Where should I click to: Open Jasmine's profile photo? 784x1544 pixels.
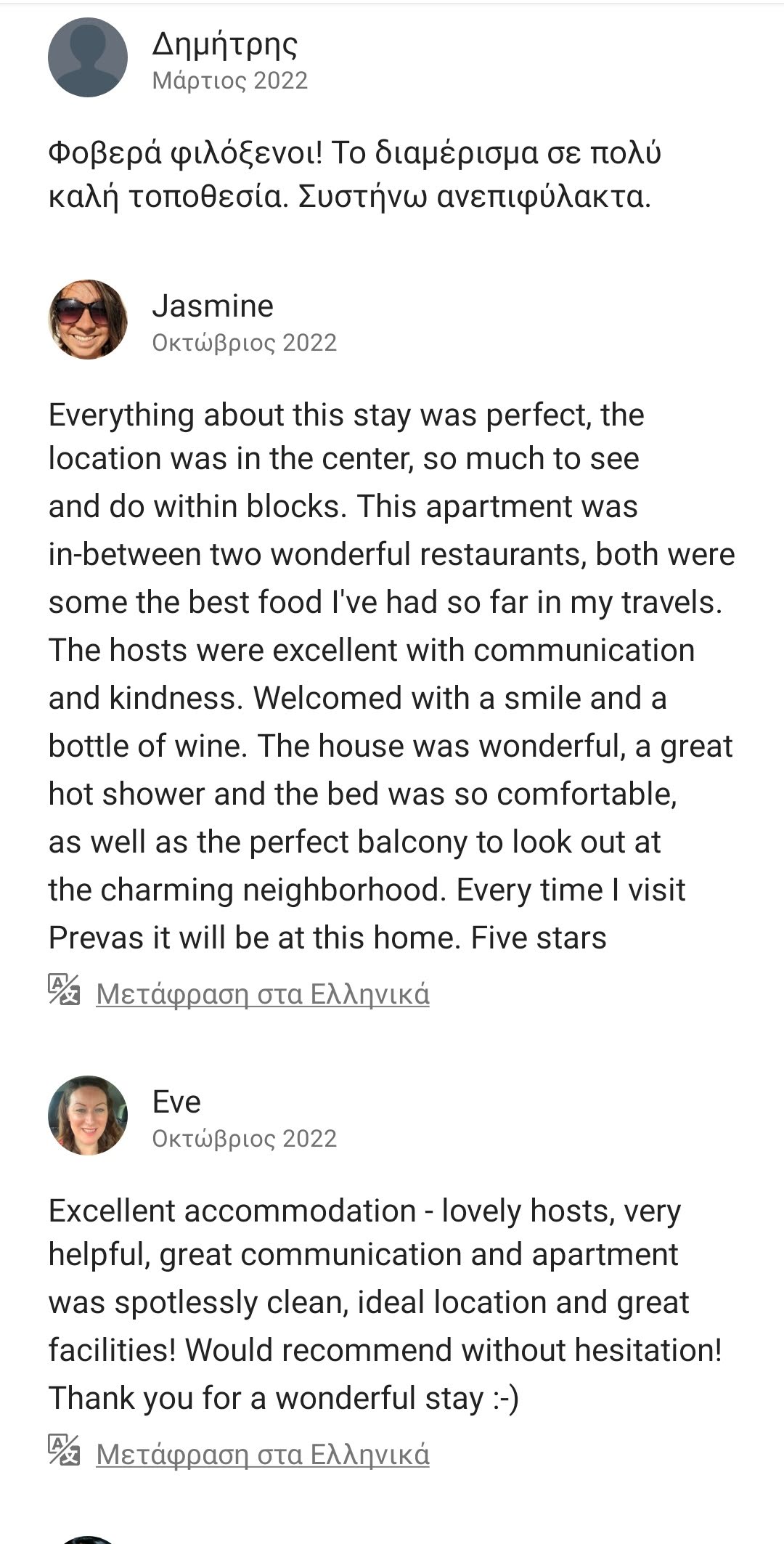[88, 320]
